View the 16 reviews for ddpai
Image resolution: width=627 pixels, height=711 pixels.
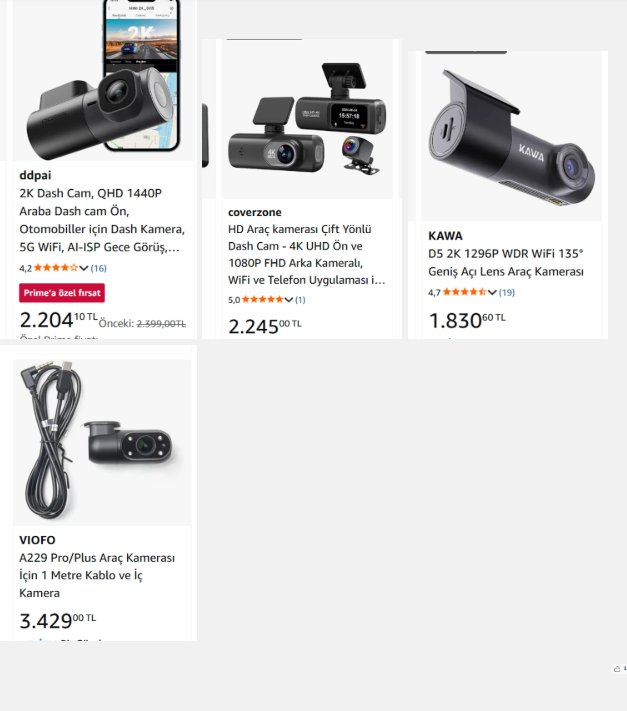pos(99,268)
